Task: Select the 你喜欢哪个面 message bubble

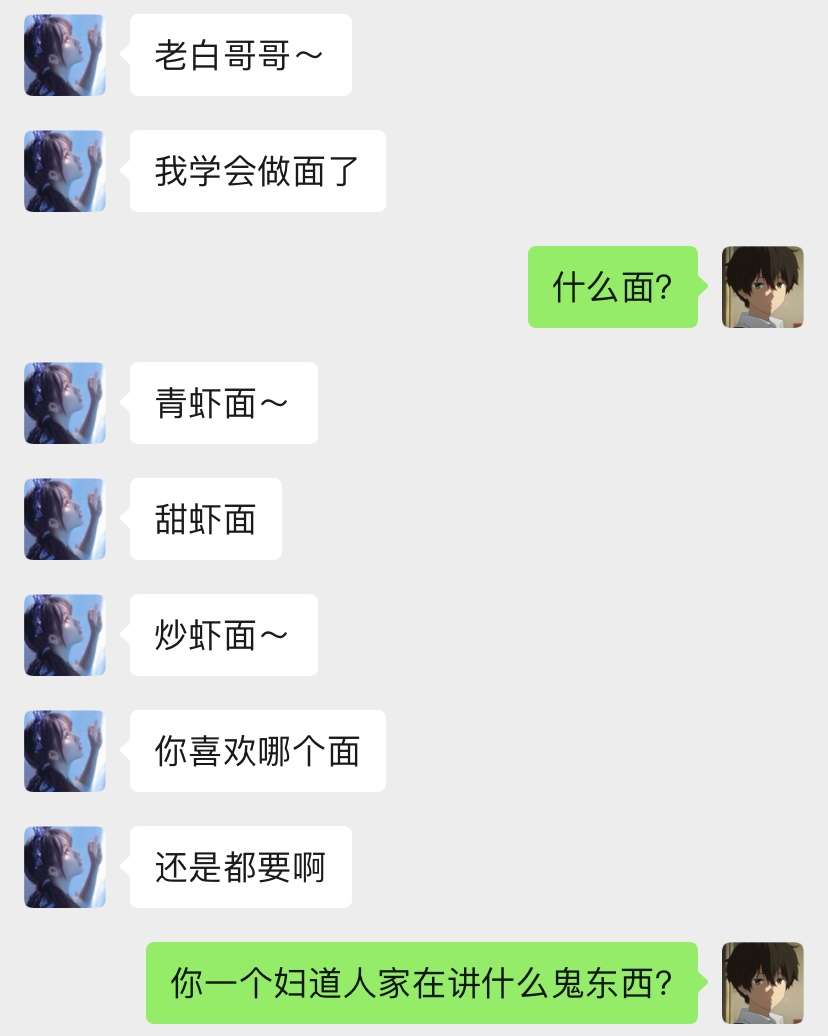Action: coord(257,751)
